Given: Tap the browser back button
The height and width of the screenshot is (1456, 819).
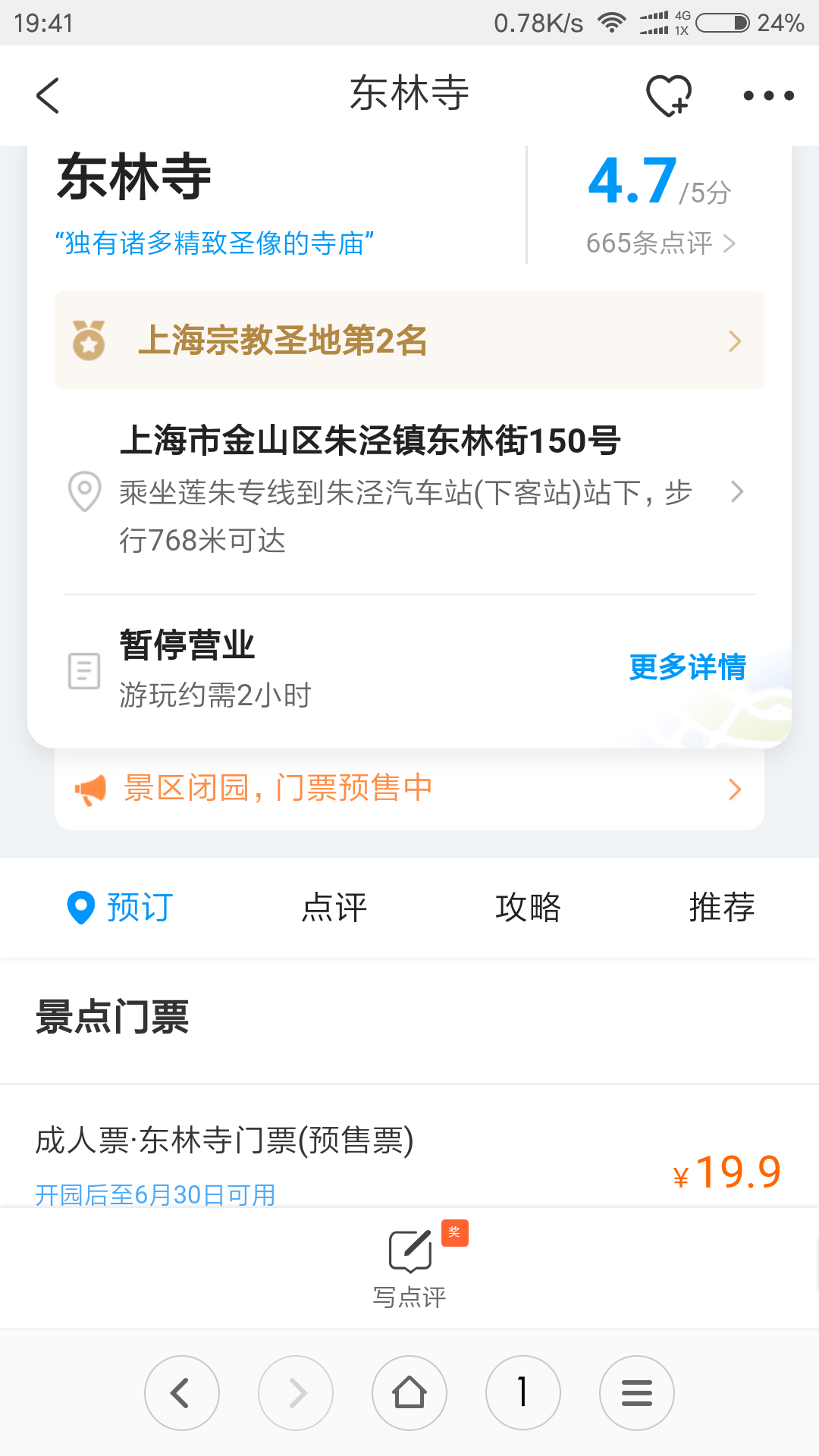Looking at the screenshot, I should coord(182,1393).
